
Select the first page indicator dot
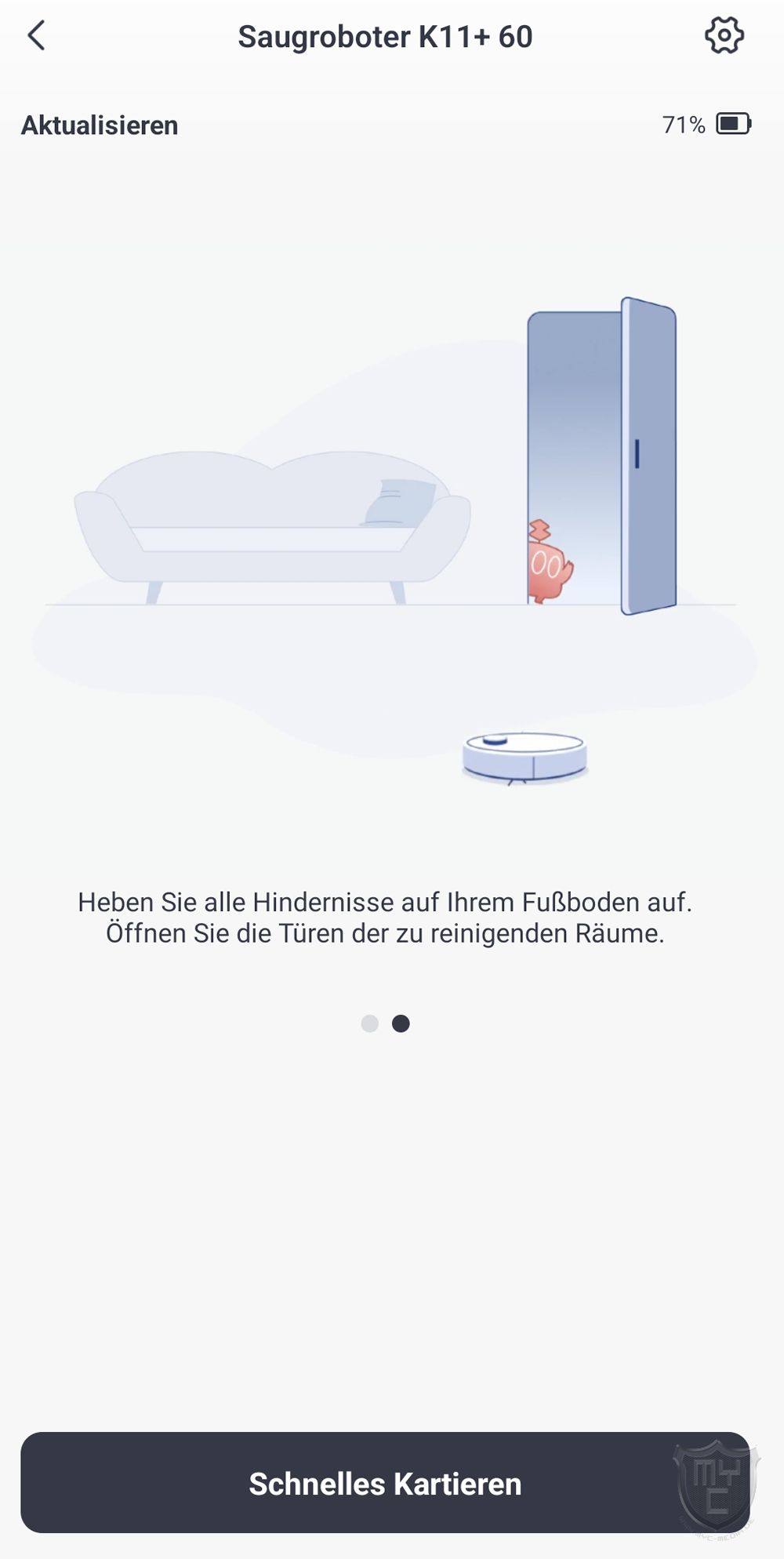[369, 1023]
